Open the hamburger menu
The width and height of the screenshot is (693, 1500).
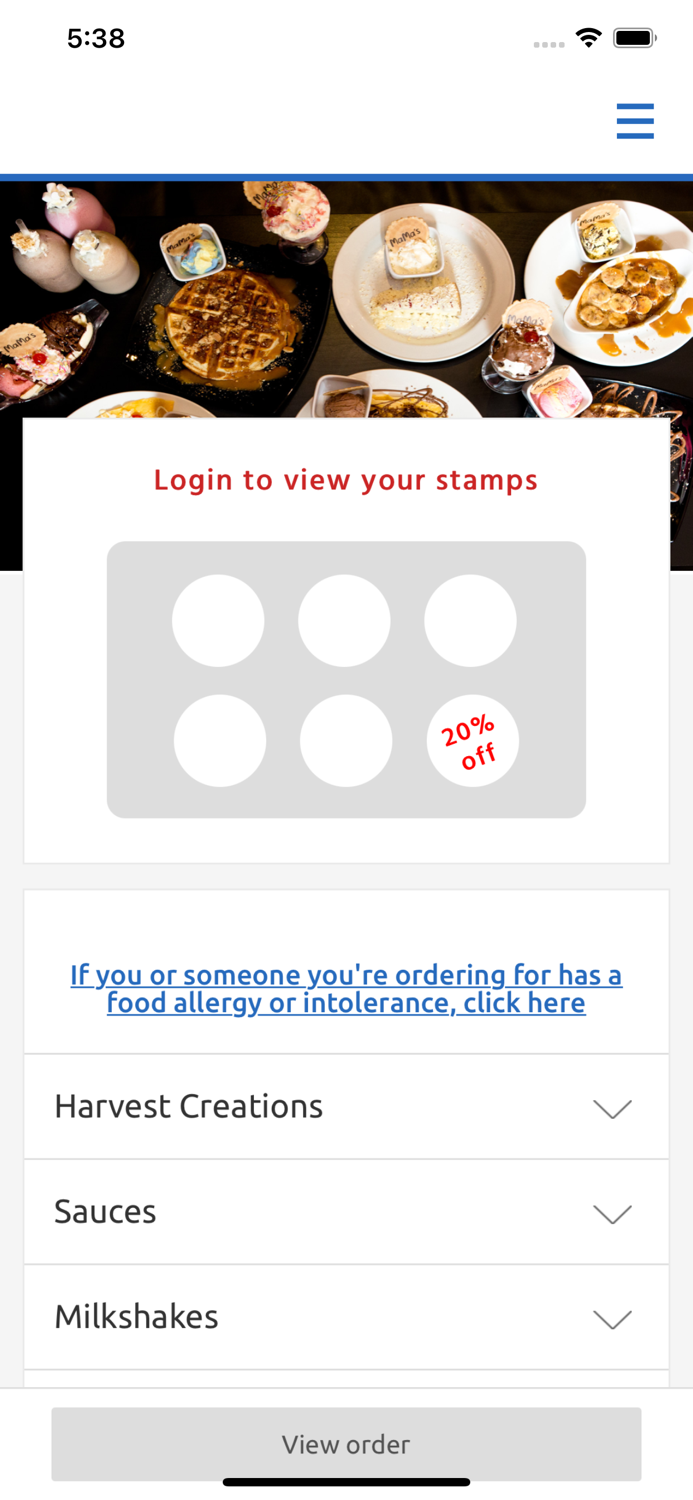tap(634, 121)
